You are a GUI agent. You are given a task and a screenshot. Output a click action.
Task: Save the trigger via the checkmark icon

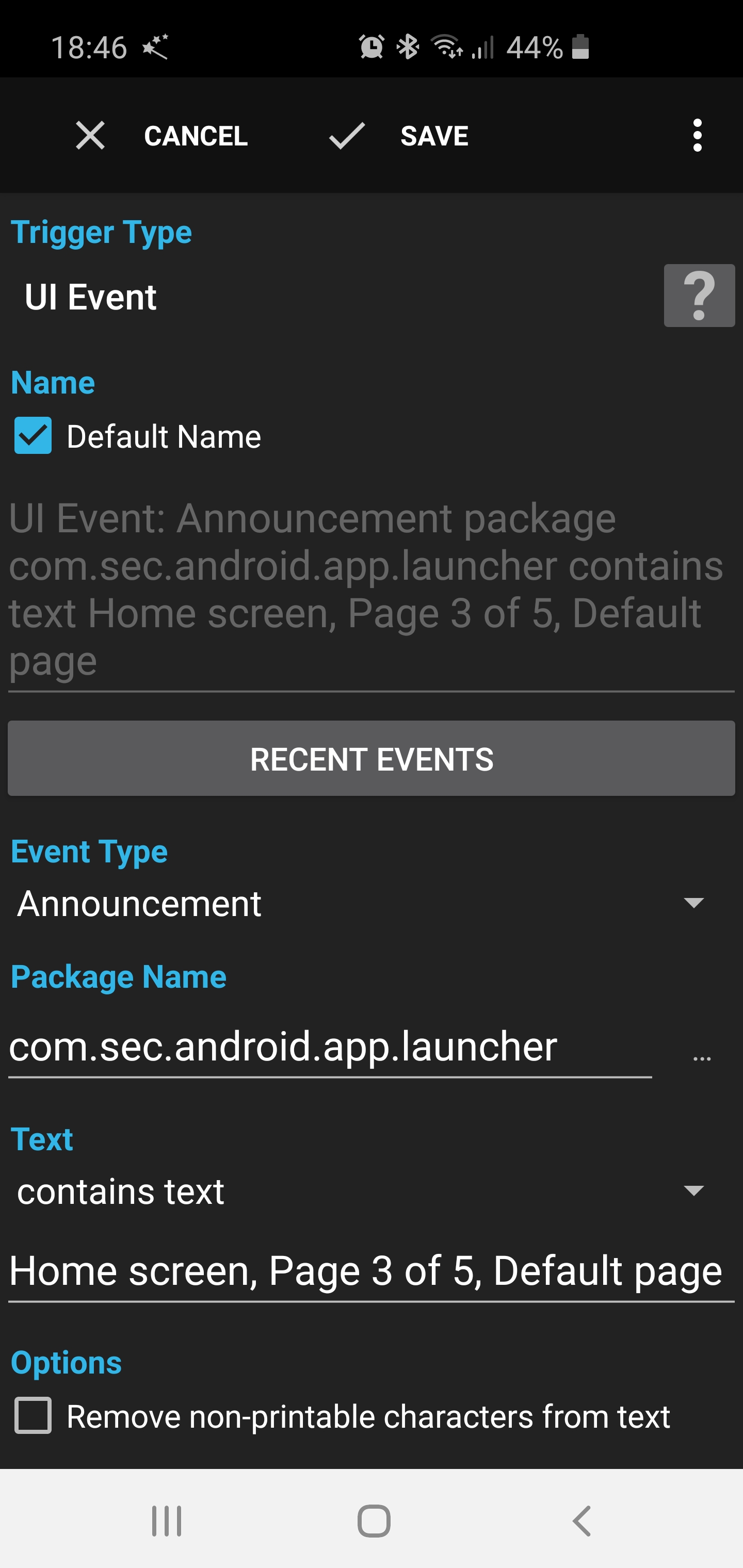tap(345, 135)
